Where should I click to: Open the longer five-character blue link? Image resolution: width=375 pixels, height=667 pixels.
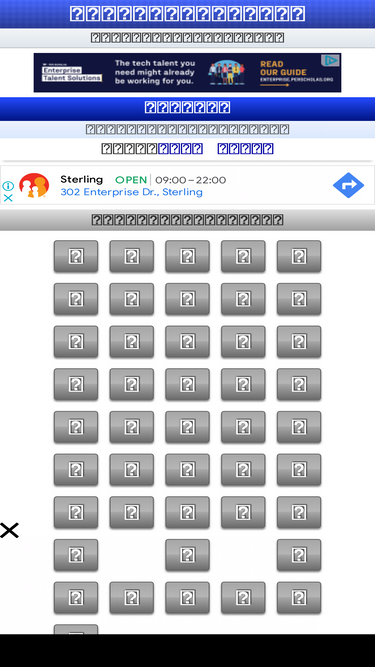(245, 148)
